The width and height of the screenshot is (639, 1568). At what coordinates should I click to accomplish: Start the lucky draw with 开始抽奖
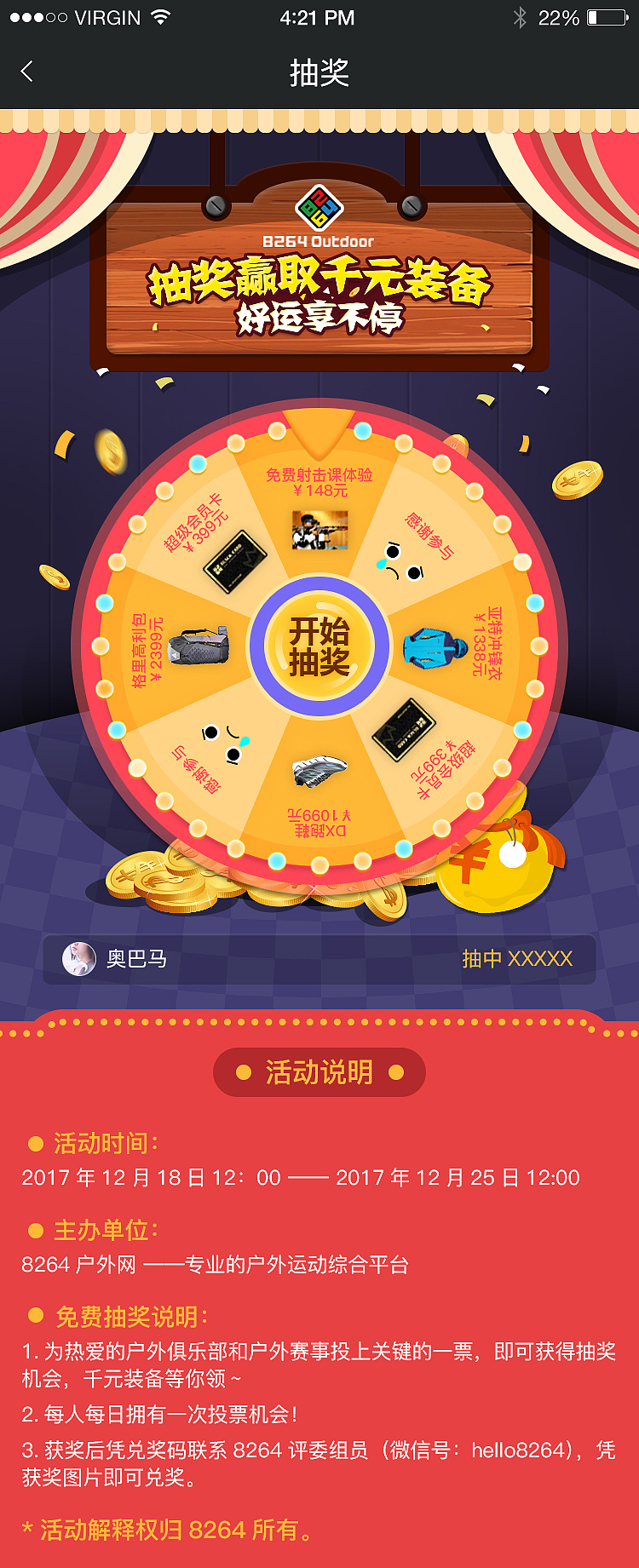(x=319, y=646)
